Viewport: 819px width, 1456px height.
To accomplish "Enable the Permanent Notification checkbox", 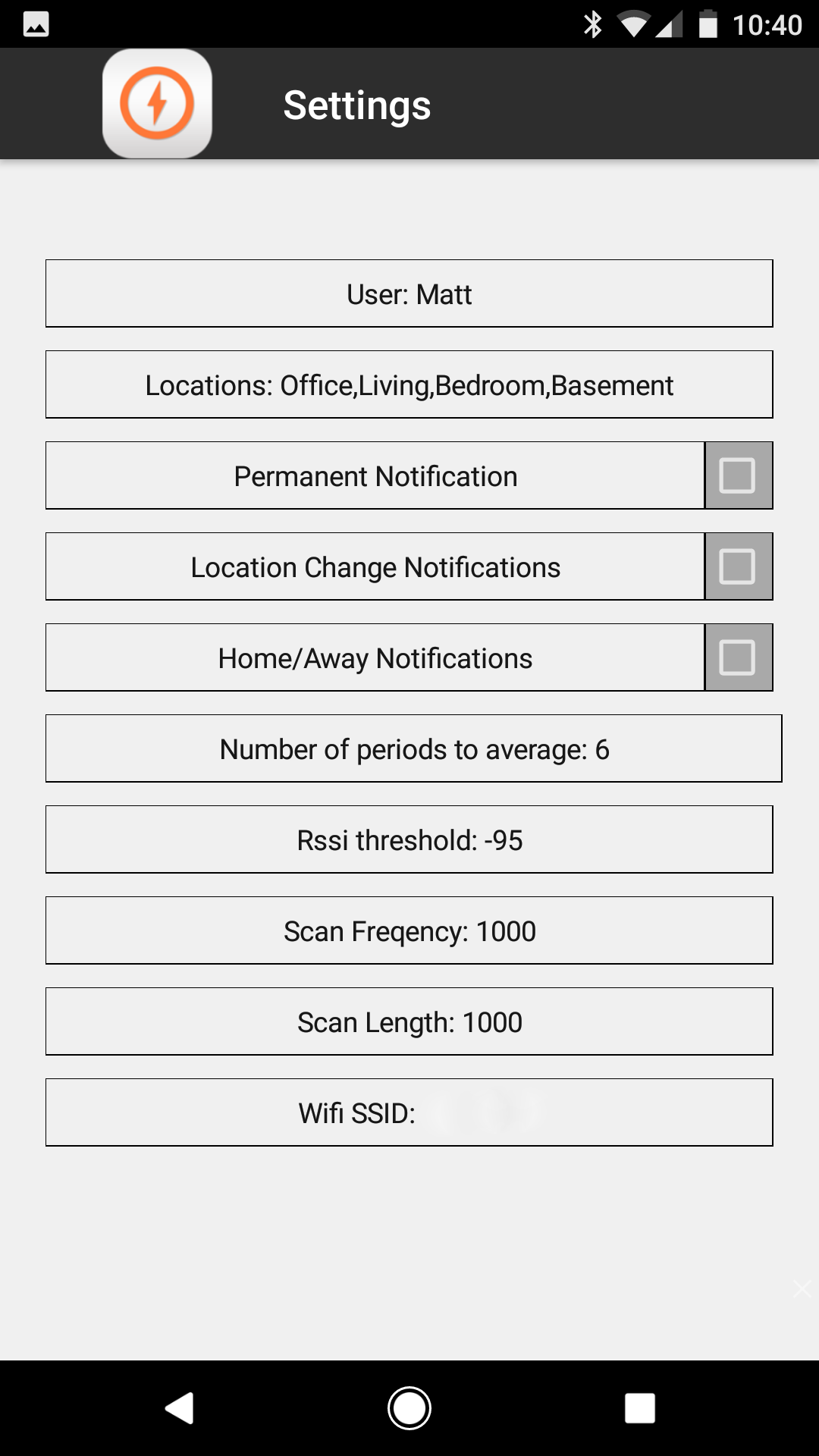I will click(x=738, y=476).
